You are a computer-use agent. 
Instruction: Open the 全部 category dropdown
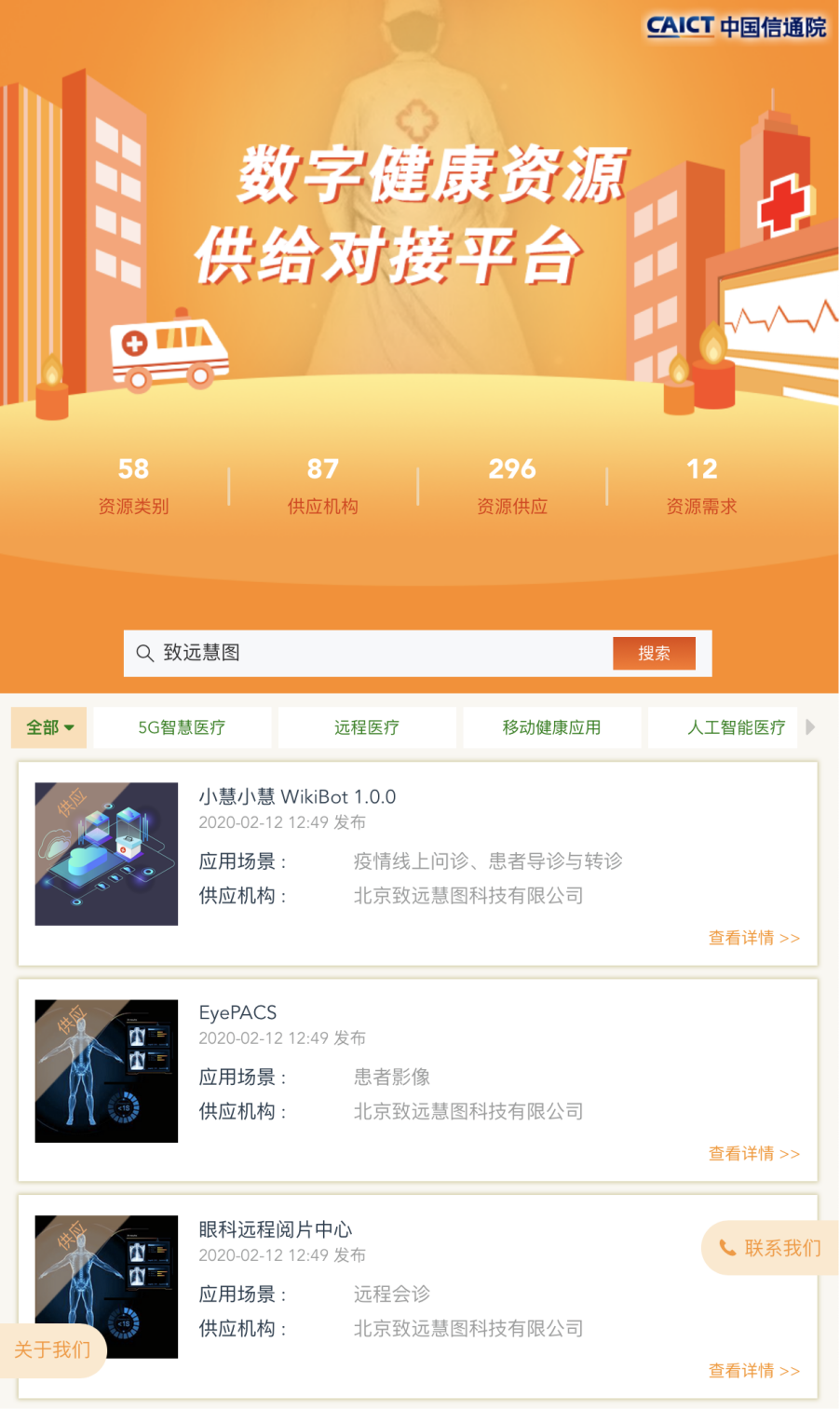click(x=49, y=727)
